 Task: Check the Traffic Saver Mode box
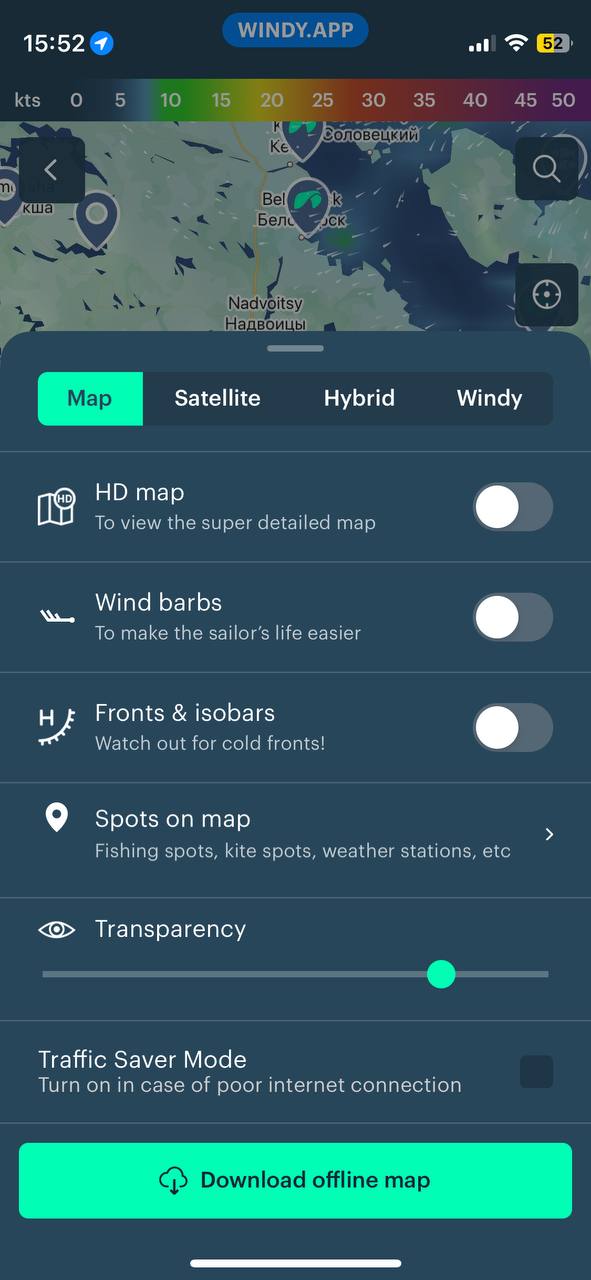(x=536, y=1071)
